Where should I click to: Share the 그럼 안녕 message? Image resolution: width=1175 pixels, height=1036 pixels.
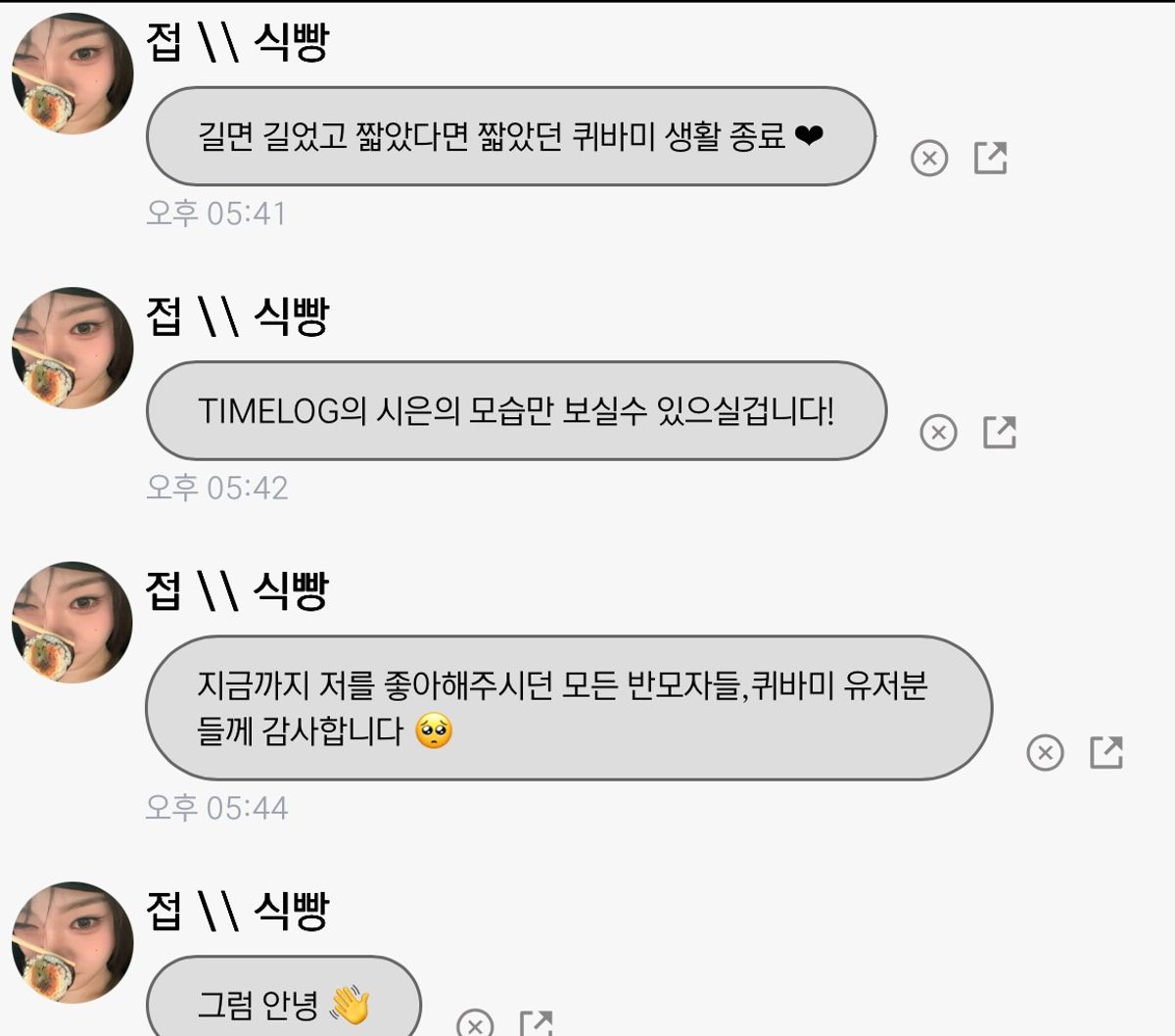tap(537, 1024)
